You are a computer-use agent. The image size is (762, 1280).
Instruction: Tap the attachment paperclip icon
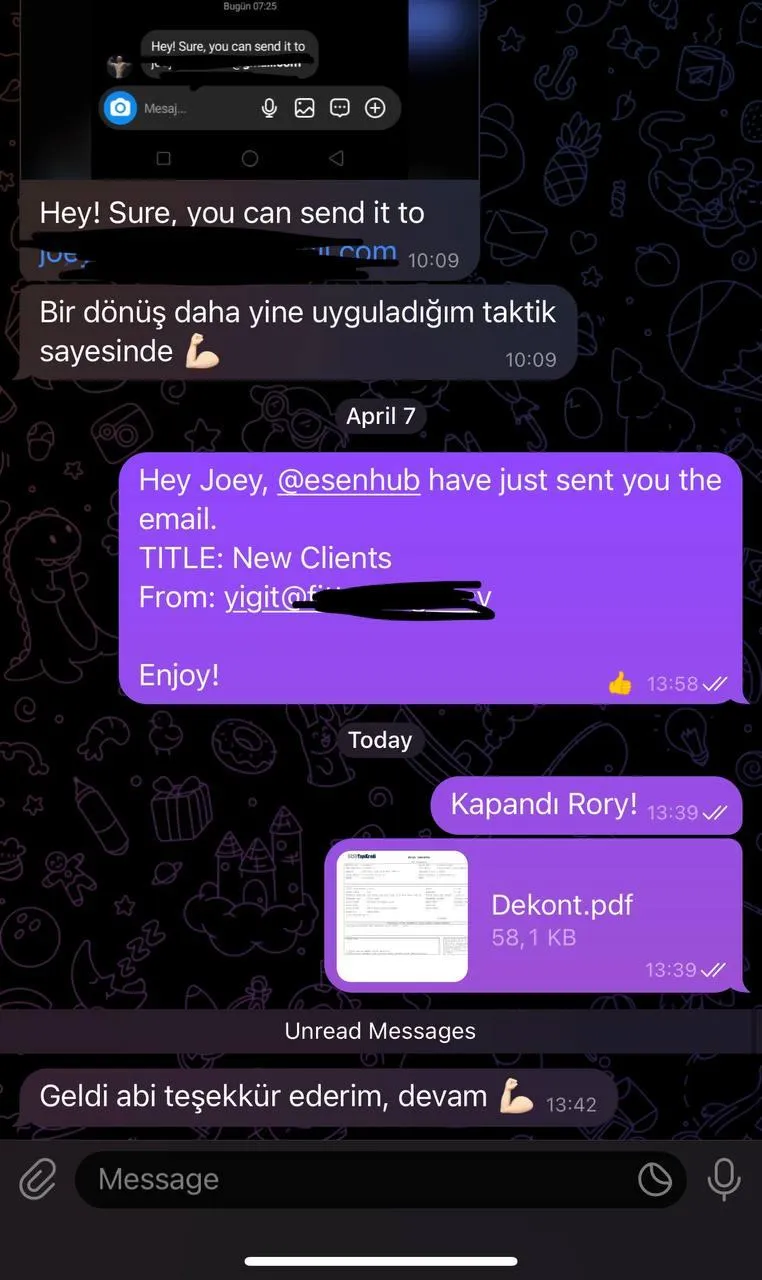pyautogui.click(x=37, y=1180)
